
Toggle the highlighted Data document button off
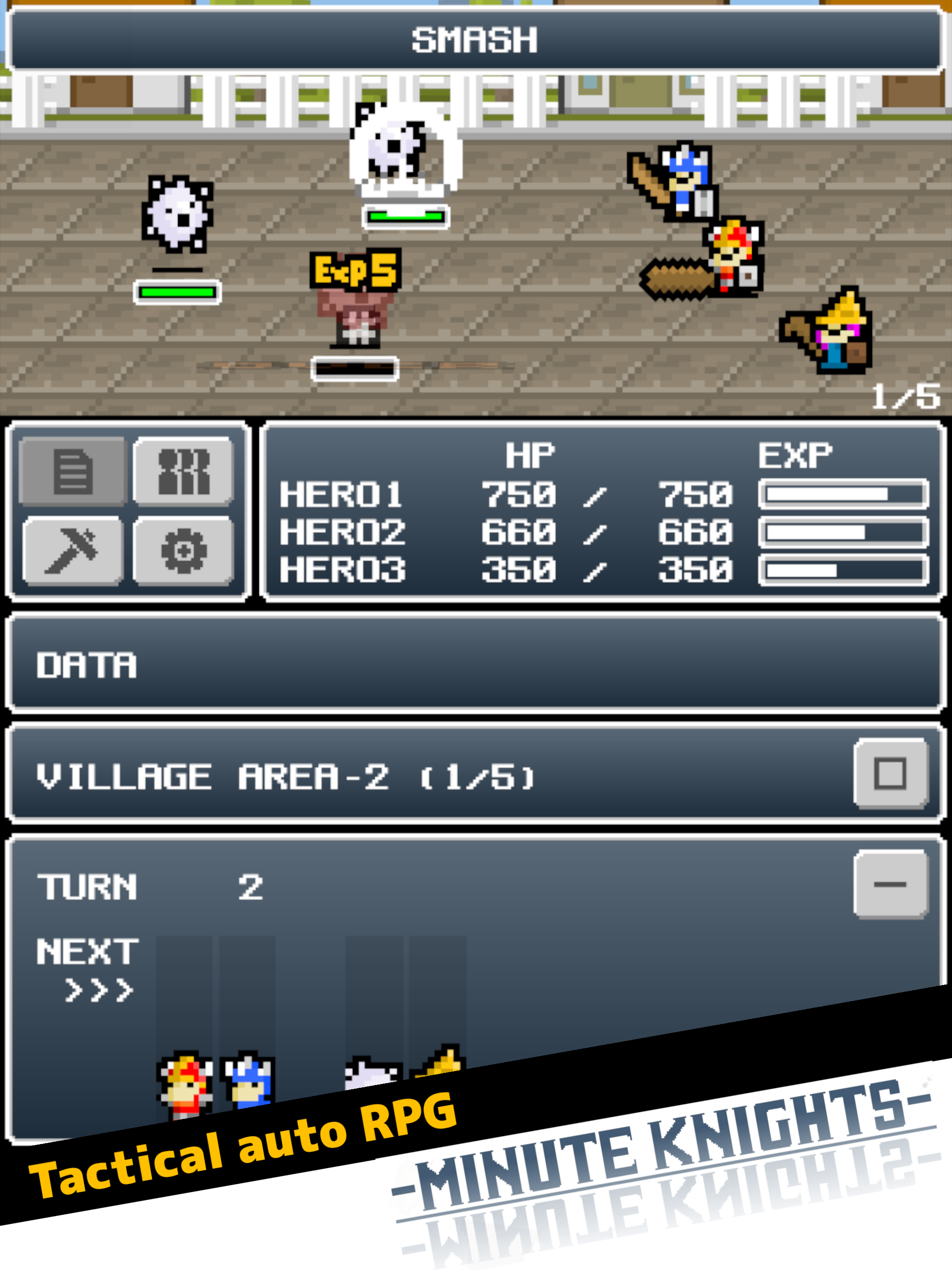tap(73, 471)
